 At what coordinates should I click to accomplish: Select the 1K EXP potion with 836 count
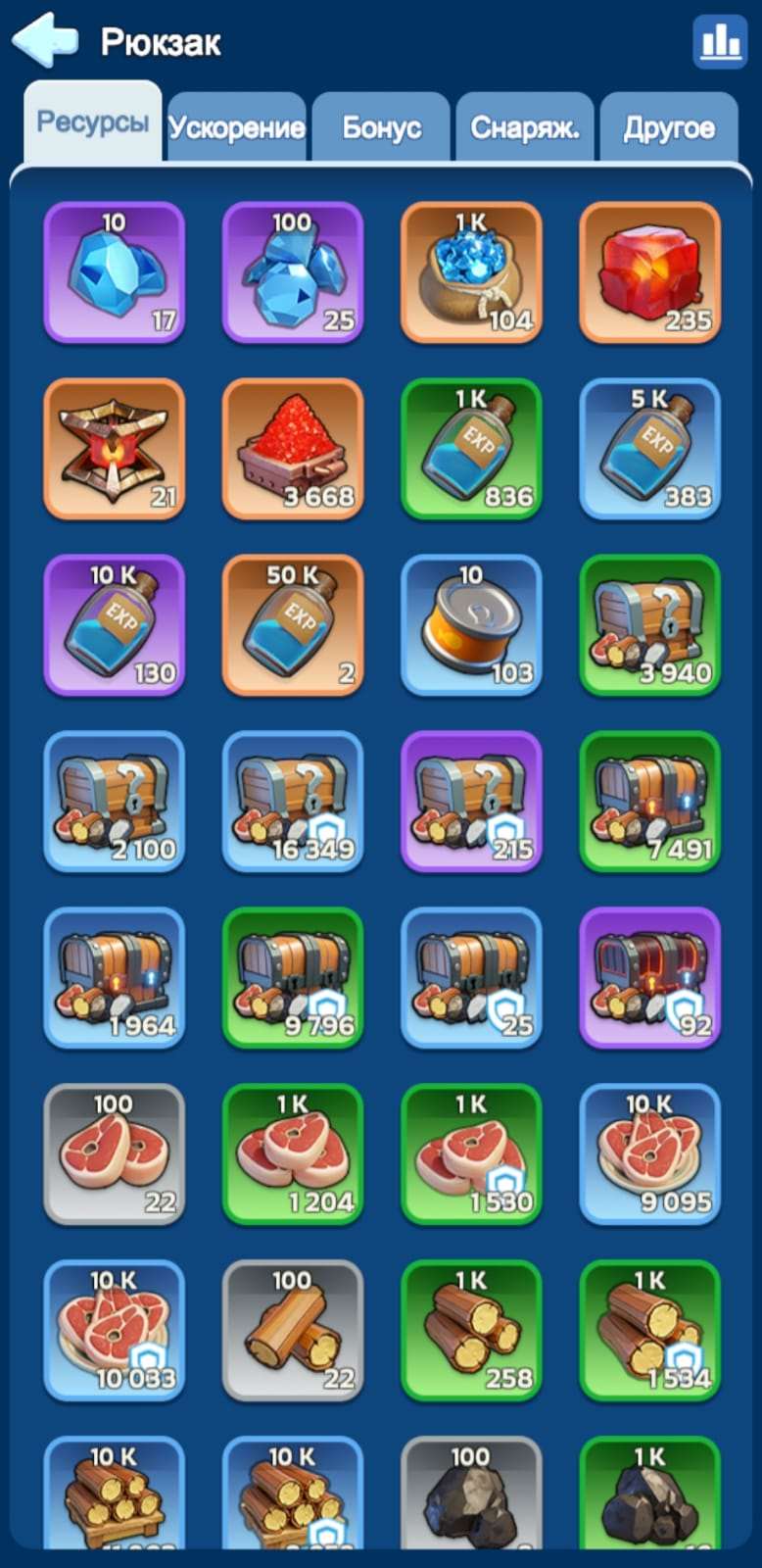click(x=471, y=449)
